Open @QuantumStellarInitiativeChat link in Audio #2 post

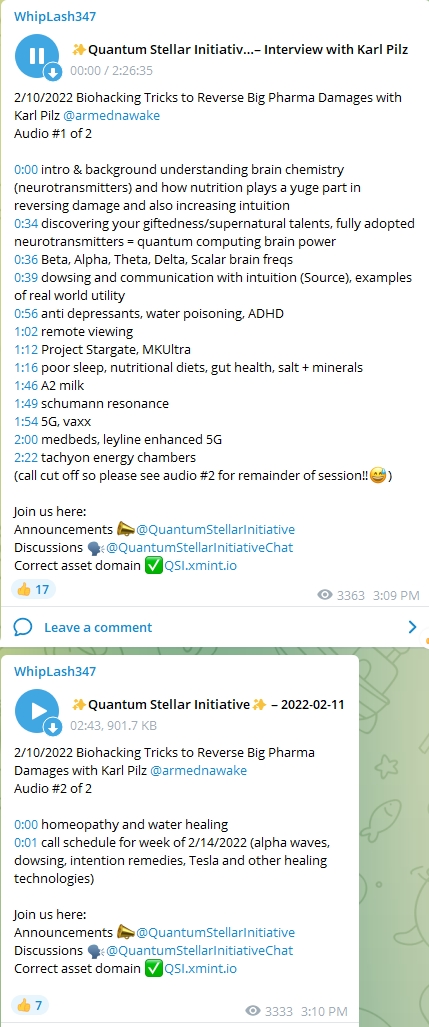pyautogui.click(x=200, y=950)
